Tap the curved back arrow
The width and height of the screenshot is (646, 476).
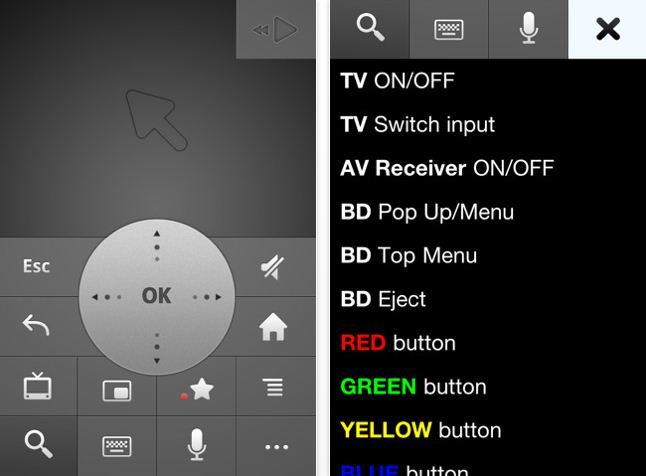[x=37, y=326]
